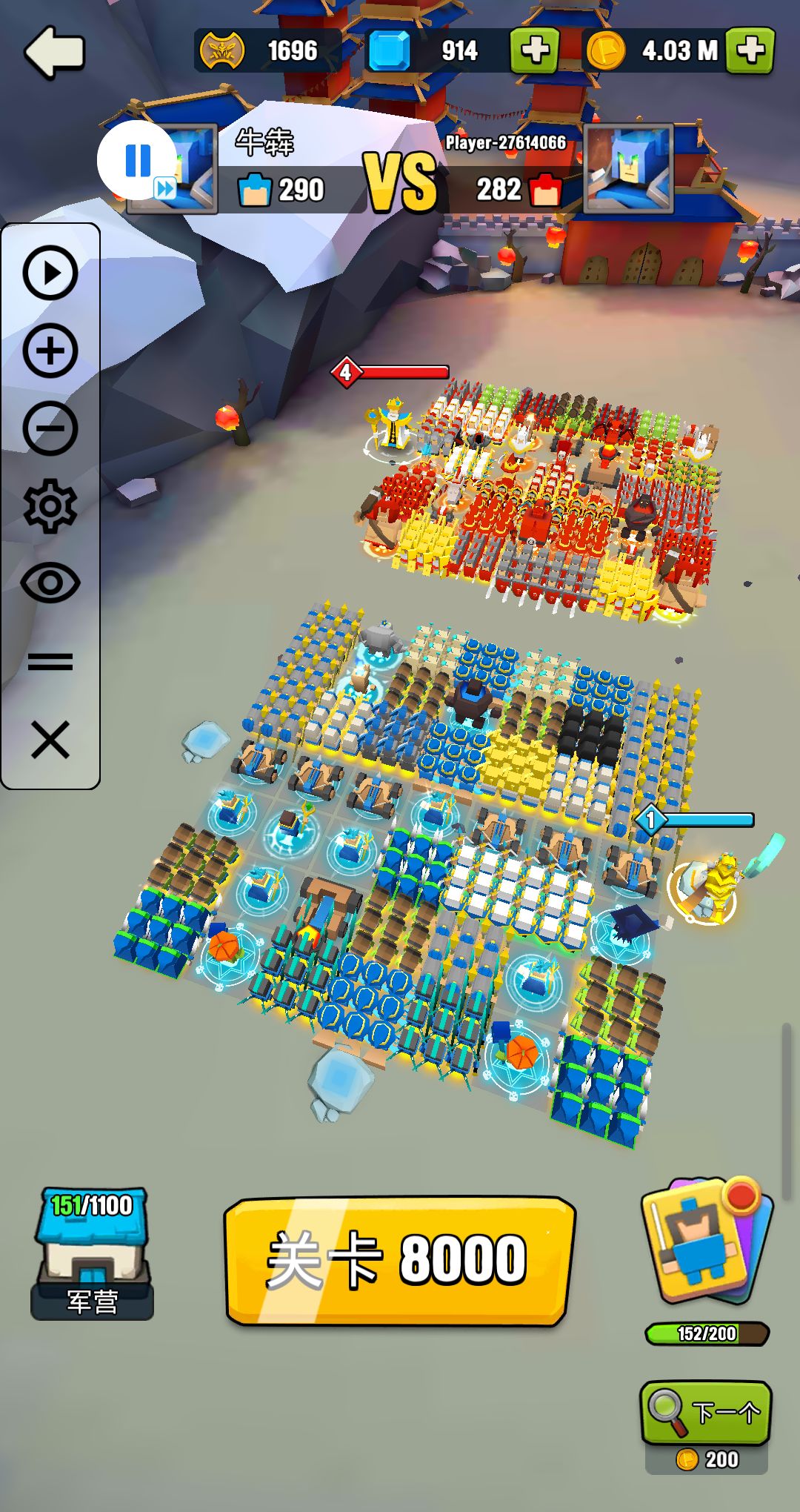The width and height of the screenshot is (800, 1512).
Task: Select the play icon on the side panel
Action: point(49,271)
